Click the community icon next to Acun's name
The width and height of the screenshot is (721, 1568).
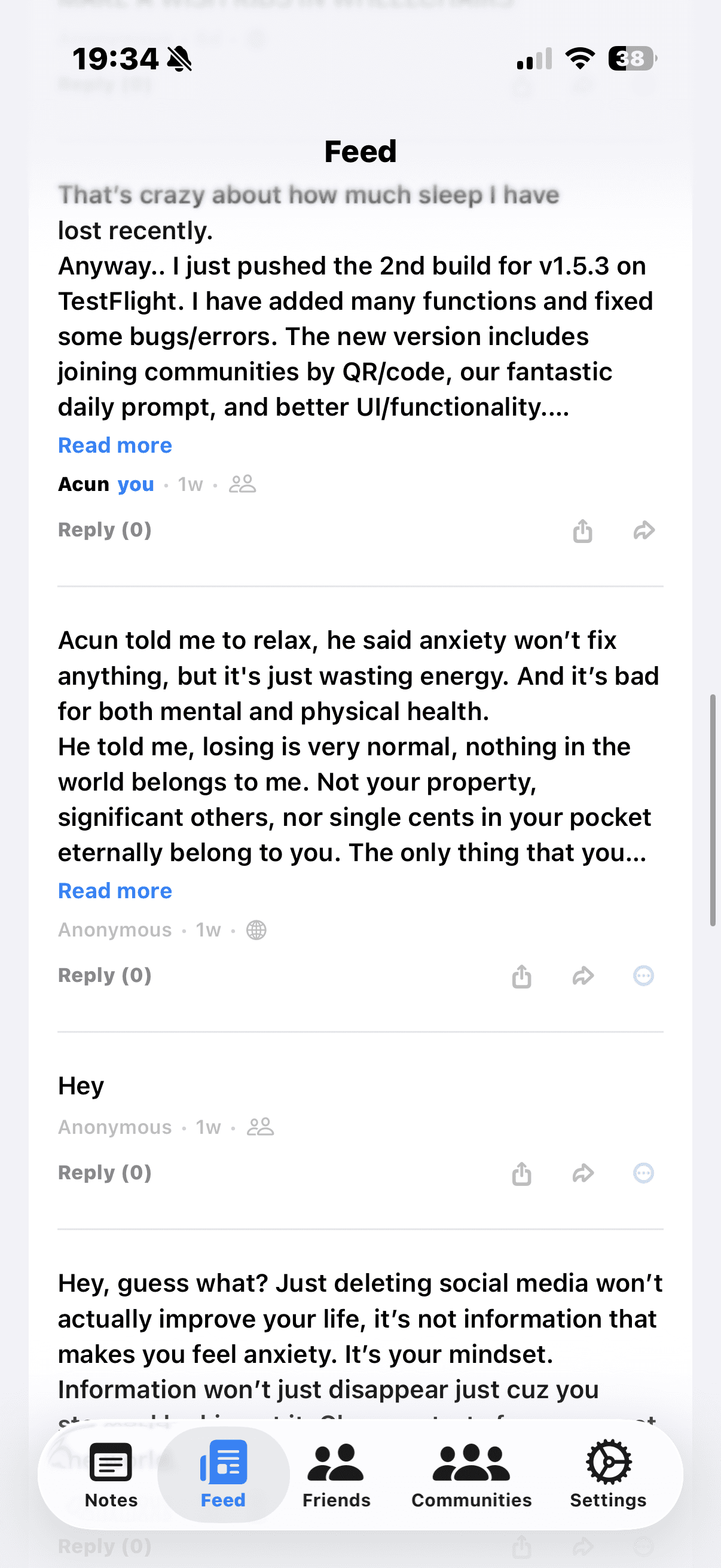click(242, 484)
